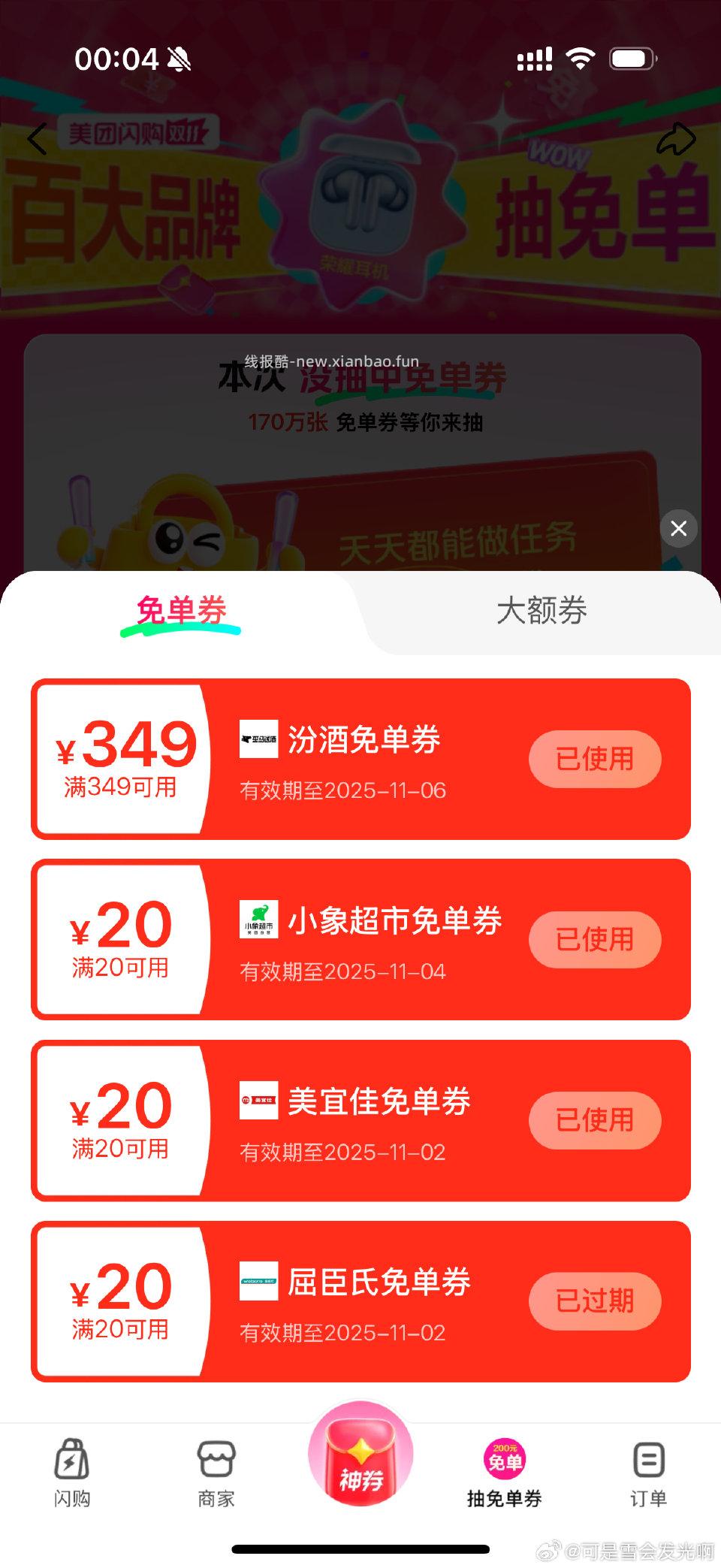Image resolution: width=721 pixels, height=1568 pixels.
Task: Tap the 170万张 free coupon prompt
Action: click(366, 421)
